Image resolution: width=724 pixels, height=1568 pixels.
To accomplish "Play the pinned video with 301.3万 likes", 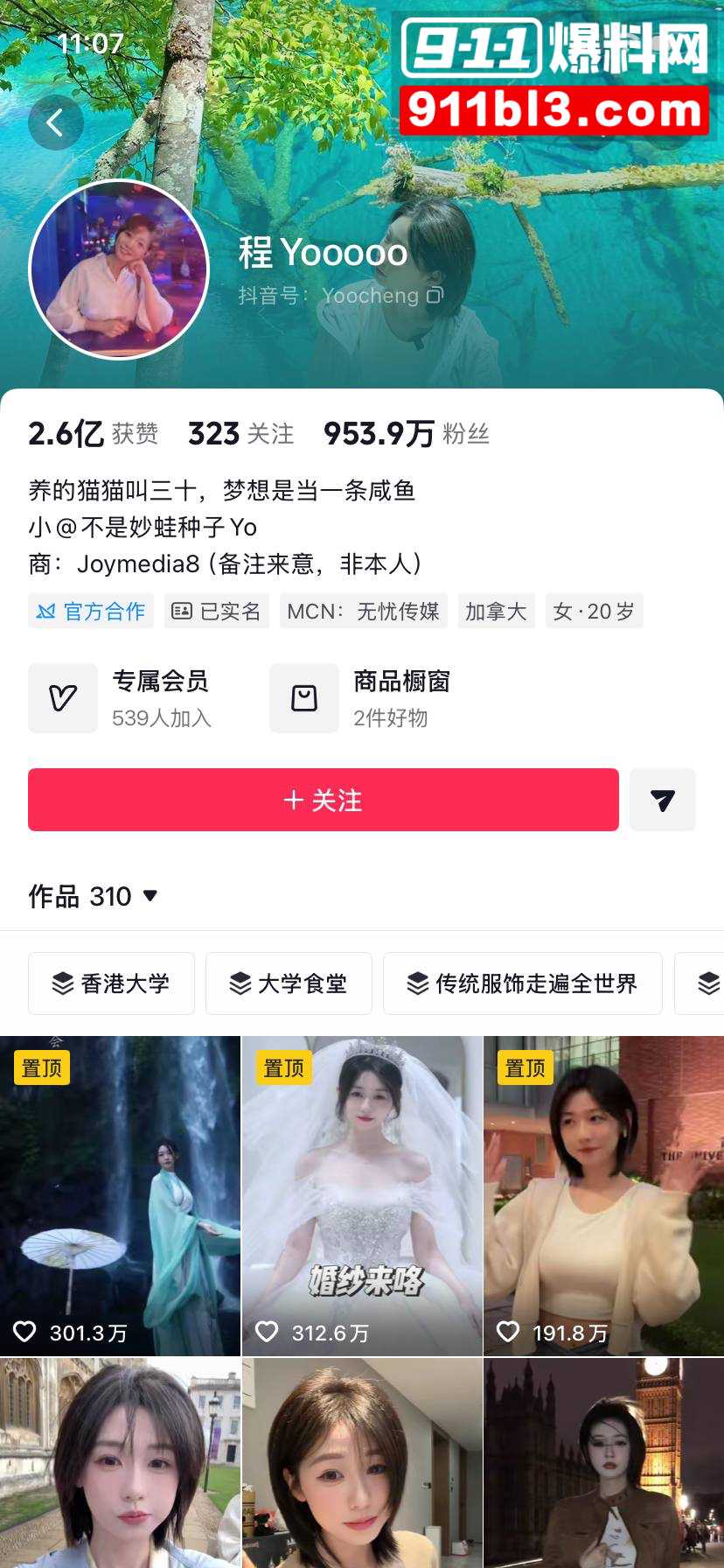I will coord(120,1195).
